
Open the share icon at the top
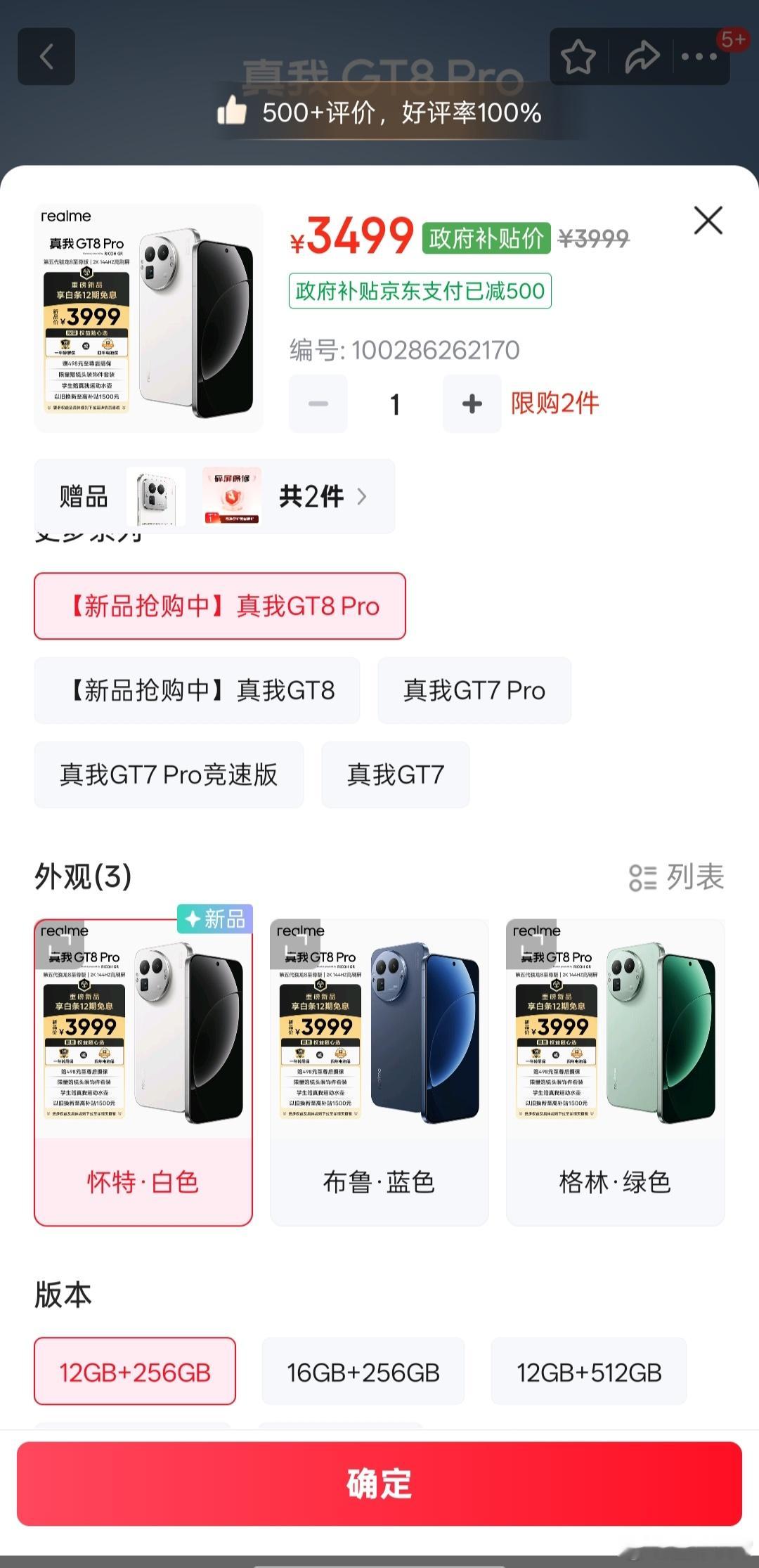point(641,57)
